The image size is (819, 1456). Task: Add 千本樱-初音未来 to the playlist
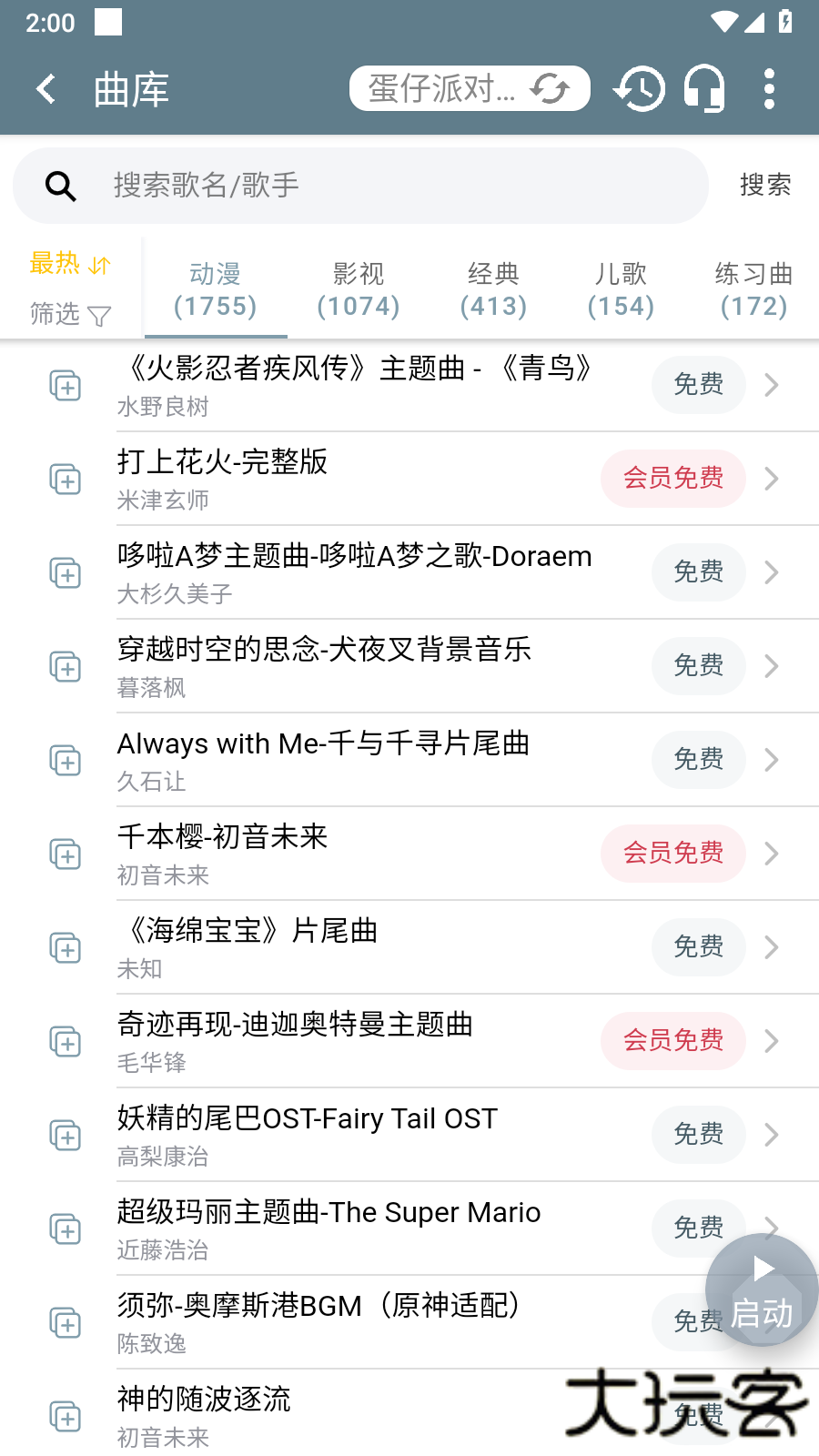coord(66,854)
